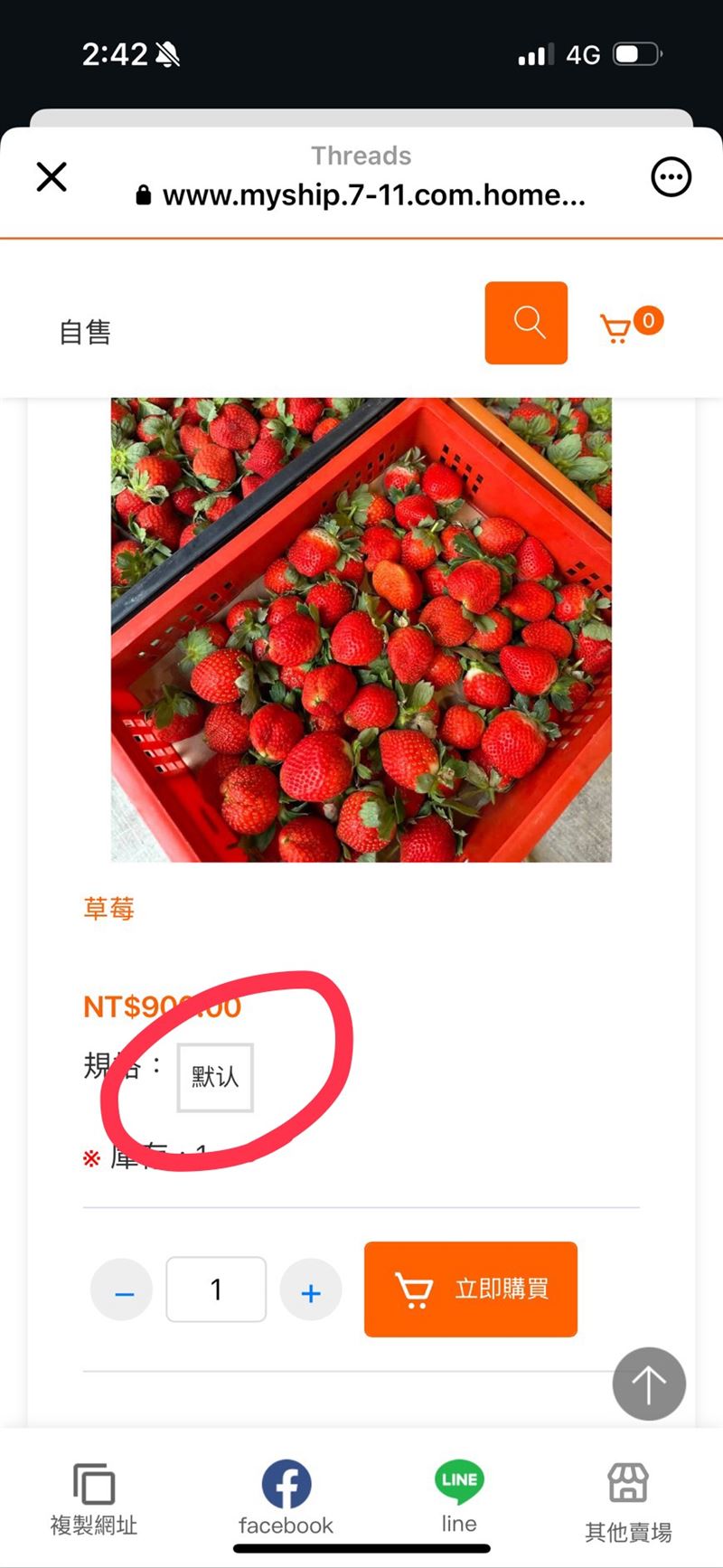Select the quantity input showing 1

click(x=216, y=1290)
